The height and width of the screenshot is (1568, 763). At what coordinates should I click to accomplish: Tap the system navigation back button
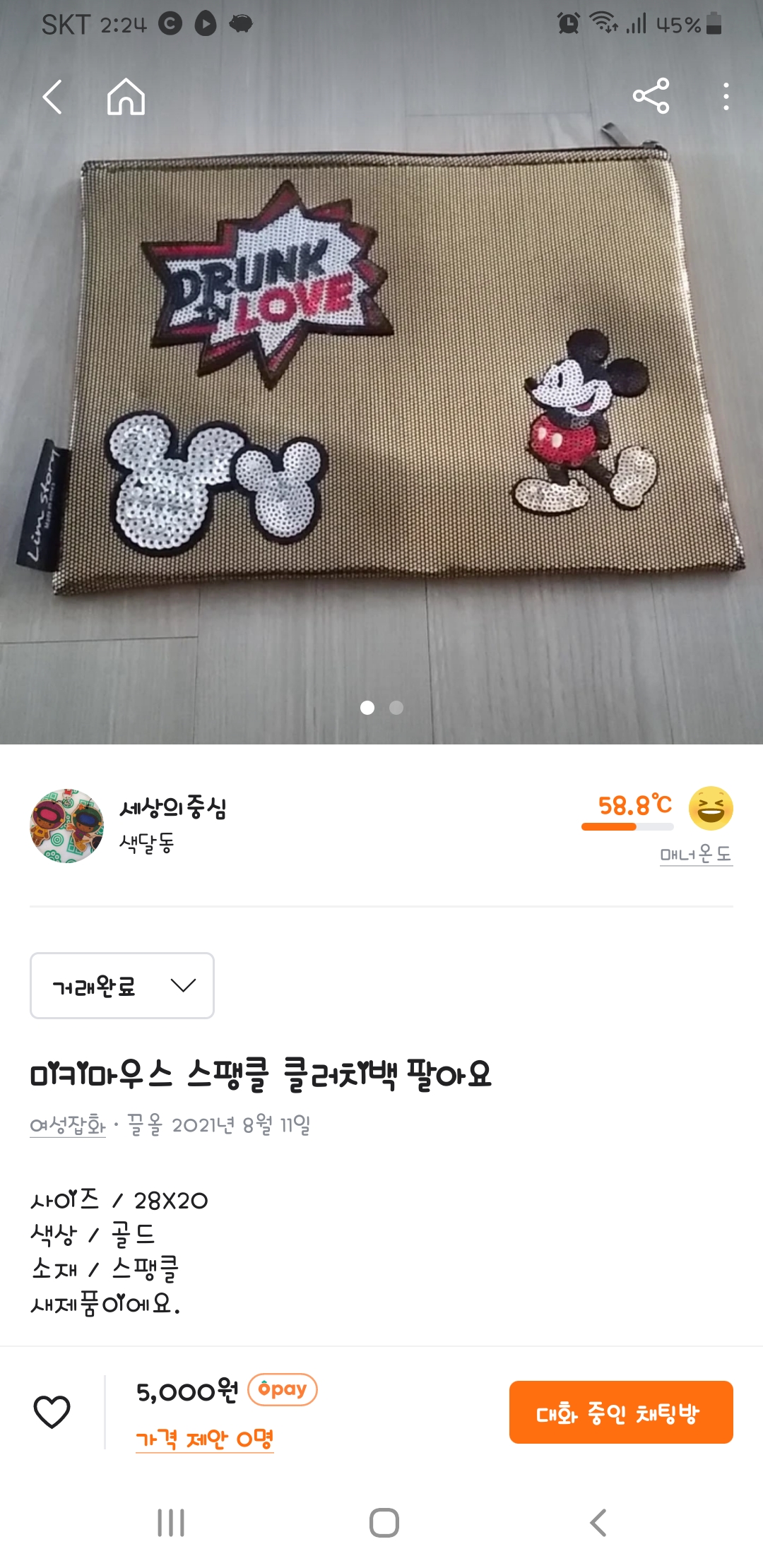coord(598,1523)
